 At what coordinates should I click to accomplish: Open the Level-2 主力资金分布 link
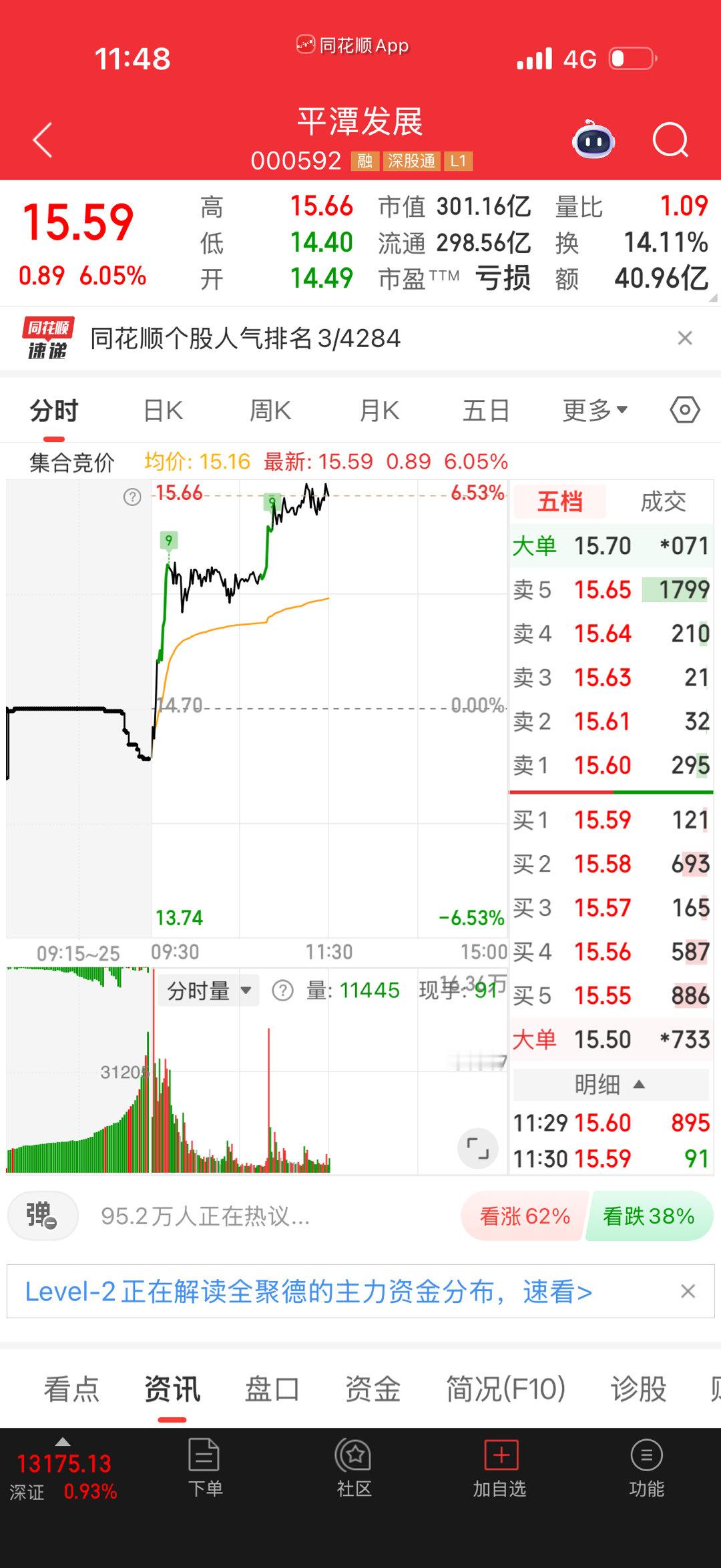point(307,1291)
